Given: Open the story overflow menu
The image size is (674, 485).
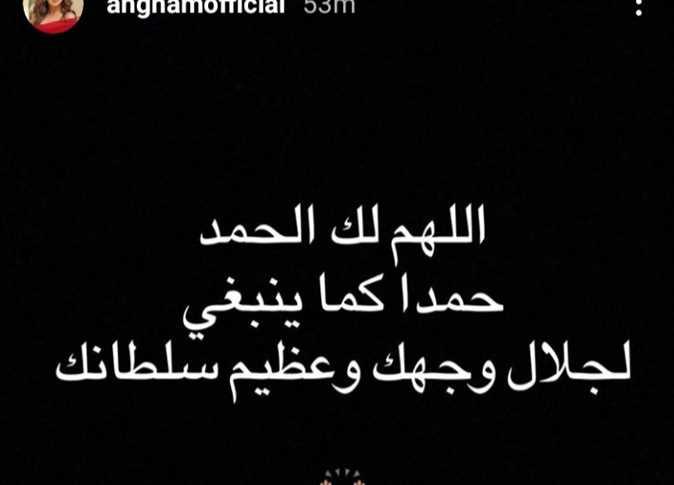Looking at the screenshot, I should [x=640, y=8].
